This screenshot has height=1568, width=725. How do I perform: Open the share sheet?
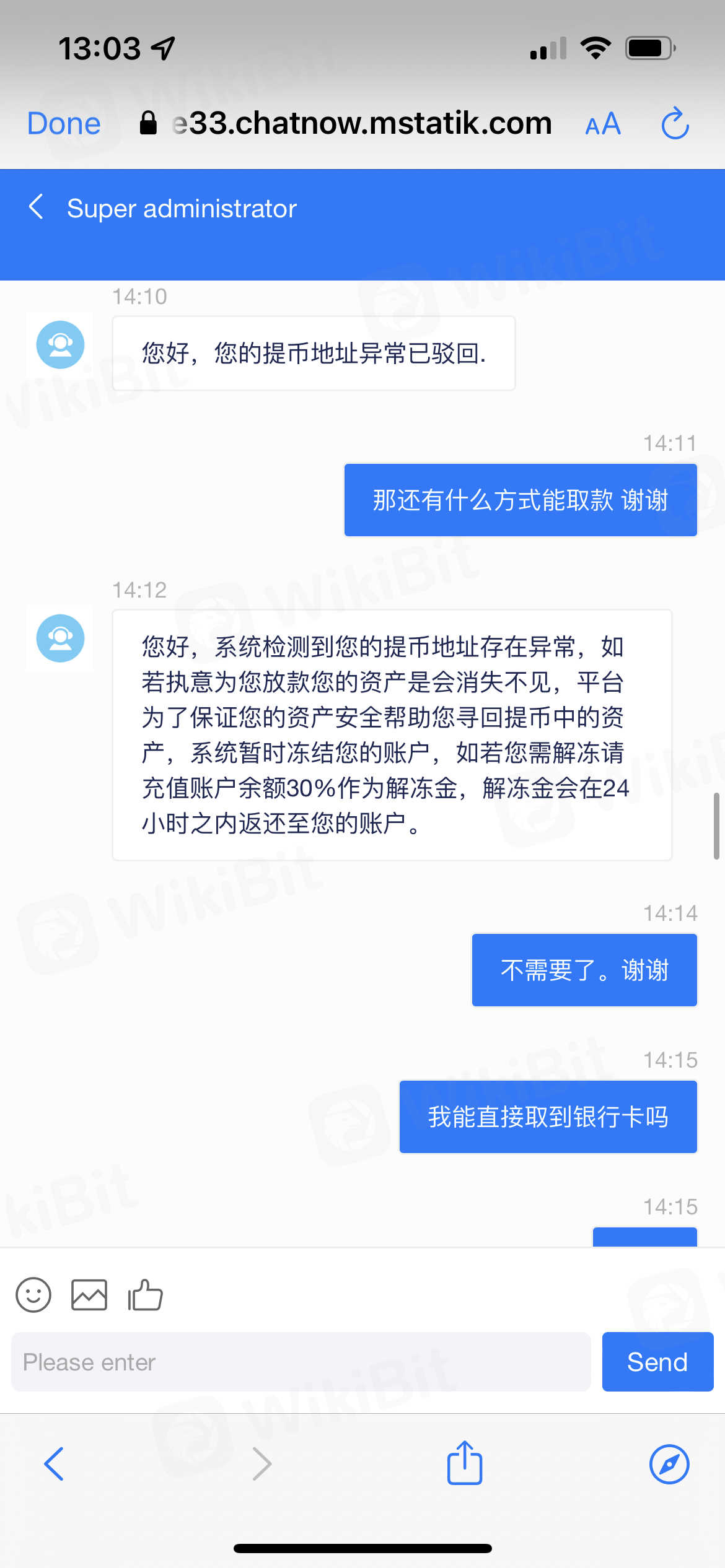[x=465, y=1463]
